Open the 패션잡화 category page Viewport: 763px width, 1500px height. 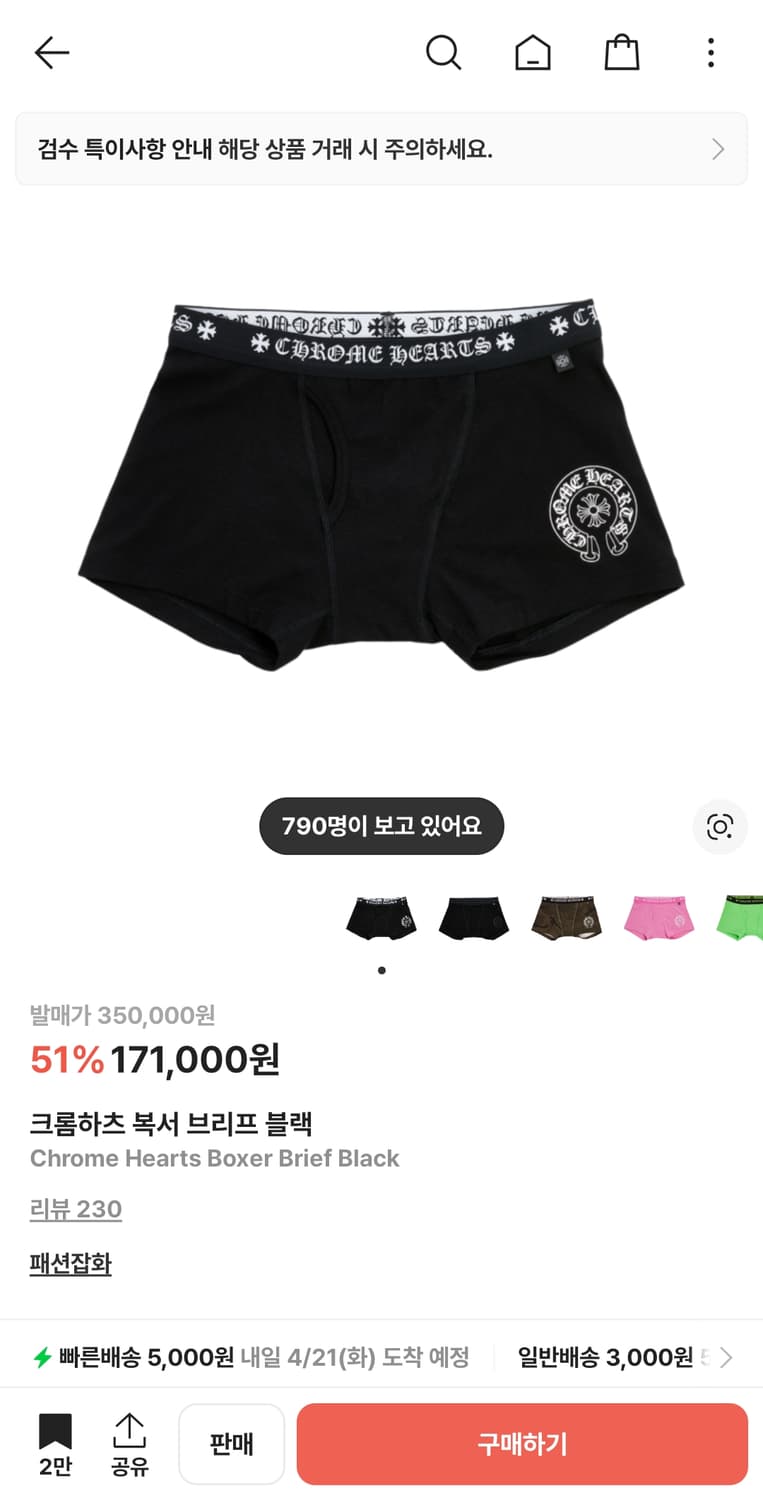tap(70, 1265)
